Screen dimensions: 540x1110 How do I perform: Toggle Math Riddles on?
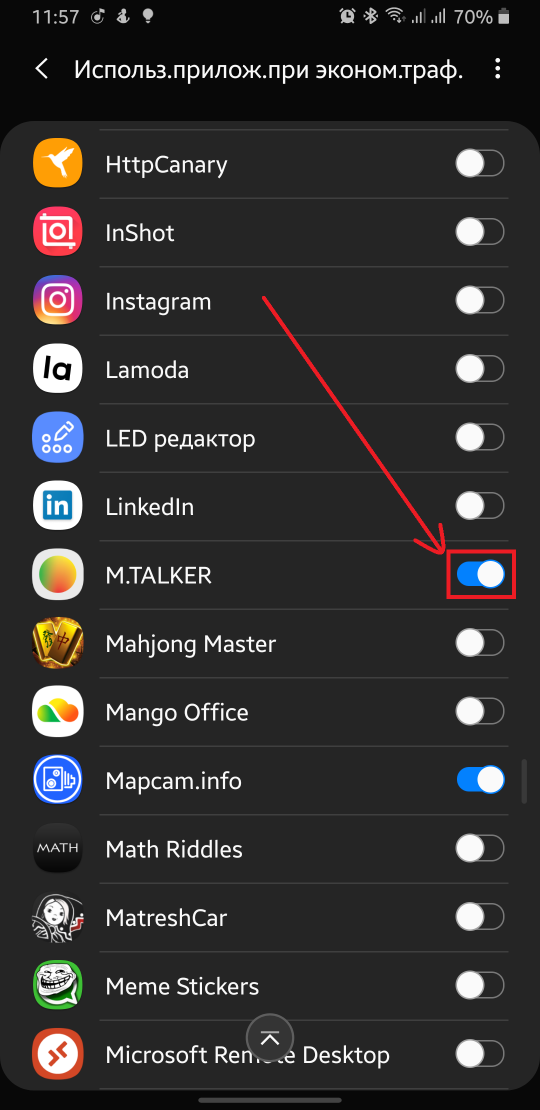[x=480, y=849]
